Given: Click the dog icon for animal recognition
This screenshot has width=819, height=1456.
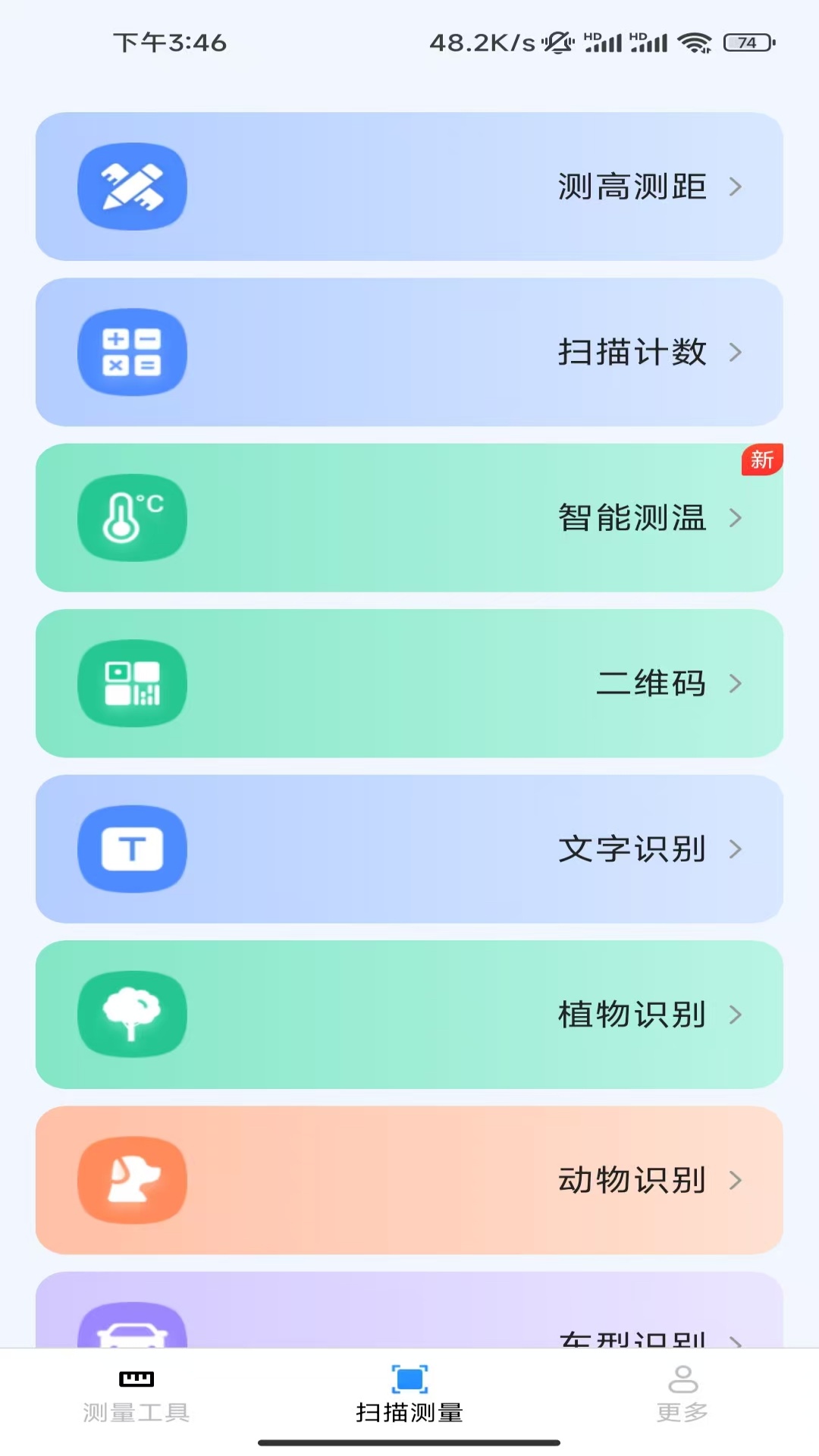Looking at the screenshot, I should (132, 1181).
